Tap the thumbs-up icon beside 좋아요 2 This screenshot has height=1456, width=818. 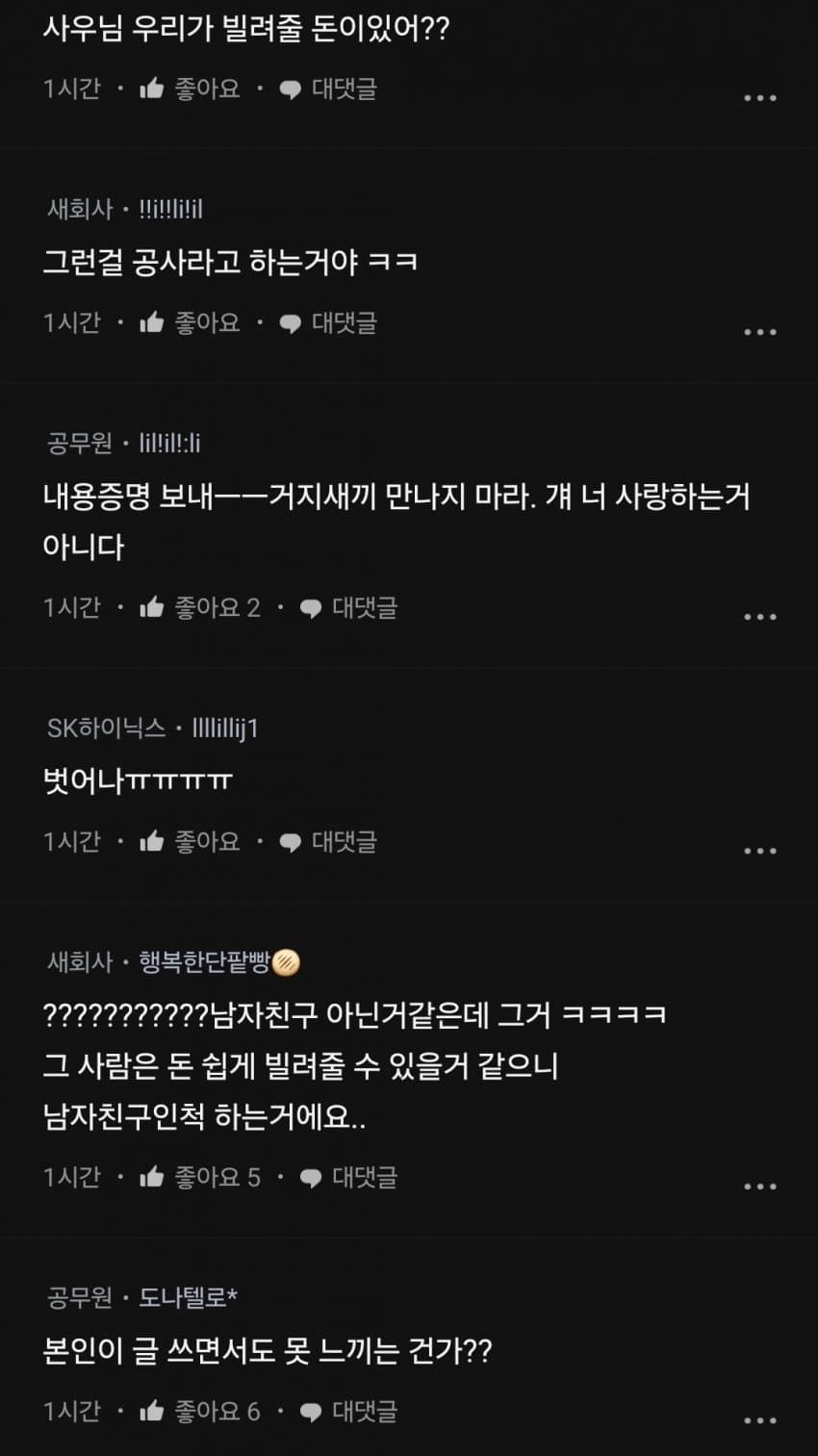point(151,606)
